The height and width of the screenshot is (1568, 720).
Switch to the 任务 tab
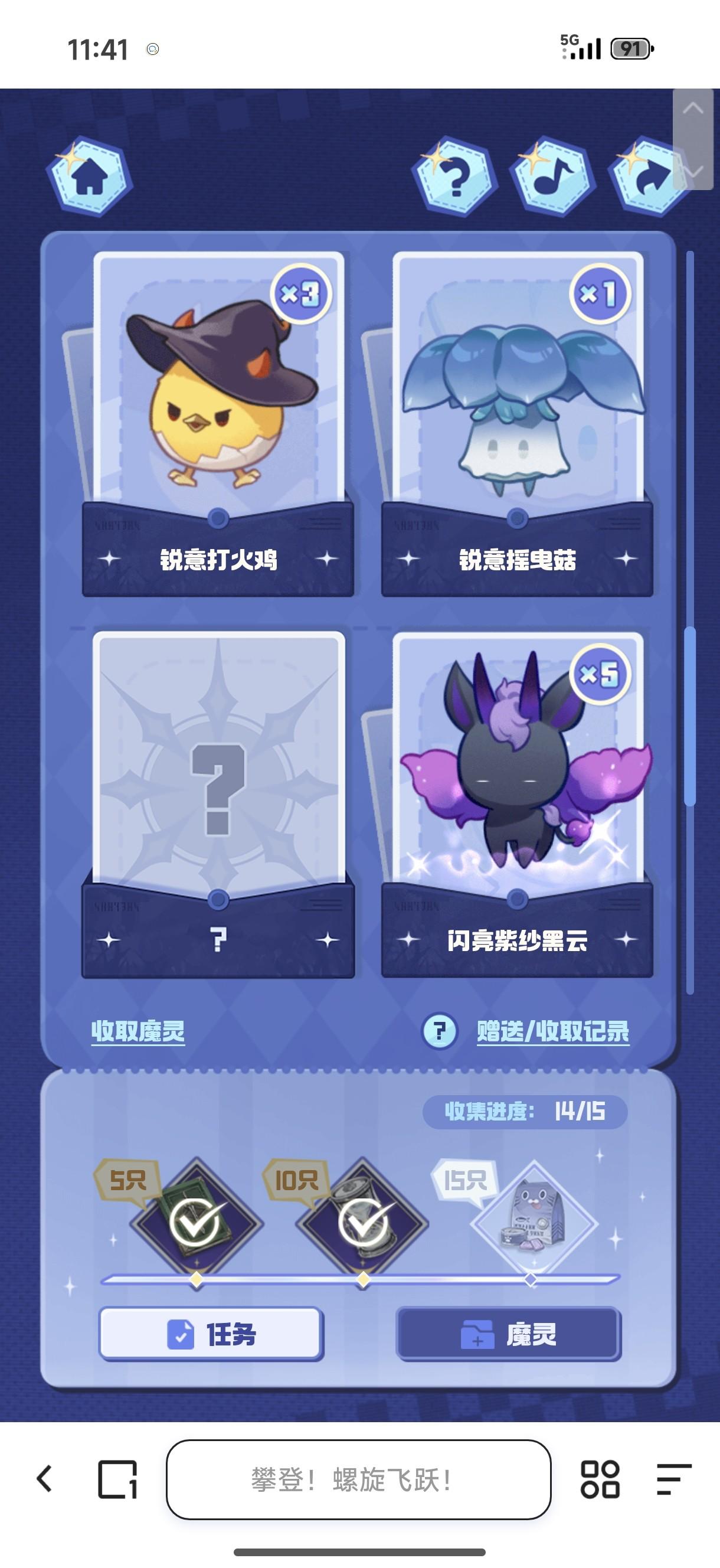pyautogui.click(x=211, y=1334)
